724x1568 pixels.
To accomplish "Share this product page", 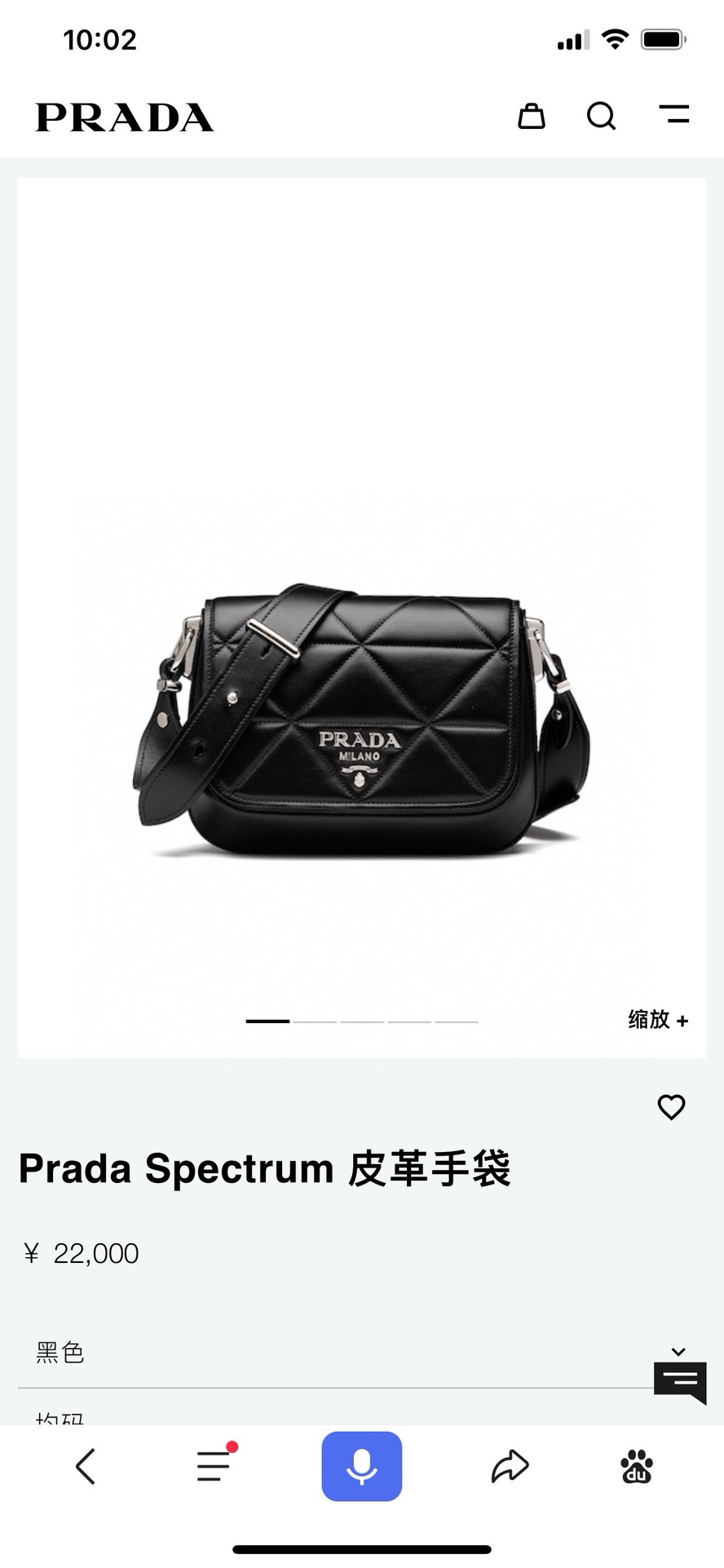I will point(510,1466).
